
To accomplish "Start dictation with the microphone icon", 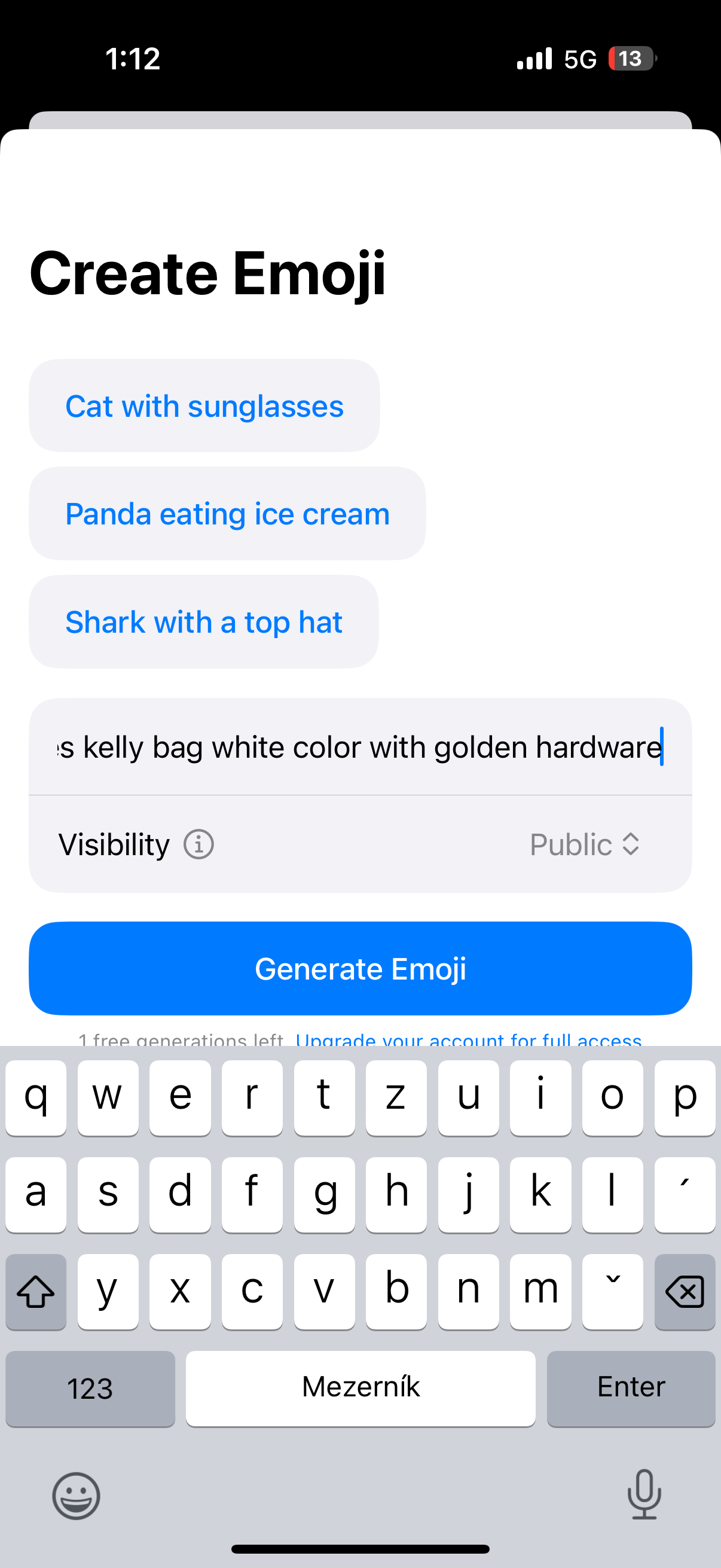I will pyautogui.click(x=644, y=1494).
